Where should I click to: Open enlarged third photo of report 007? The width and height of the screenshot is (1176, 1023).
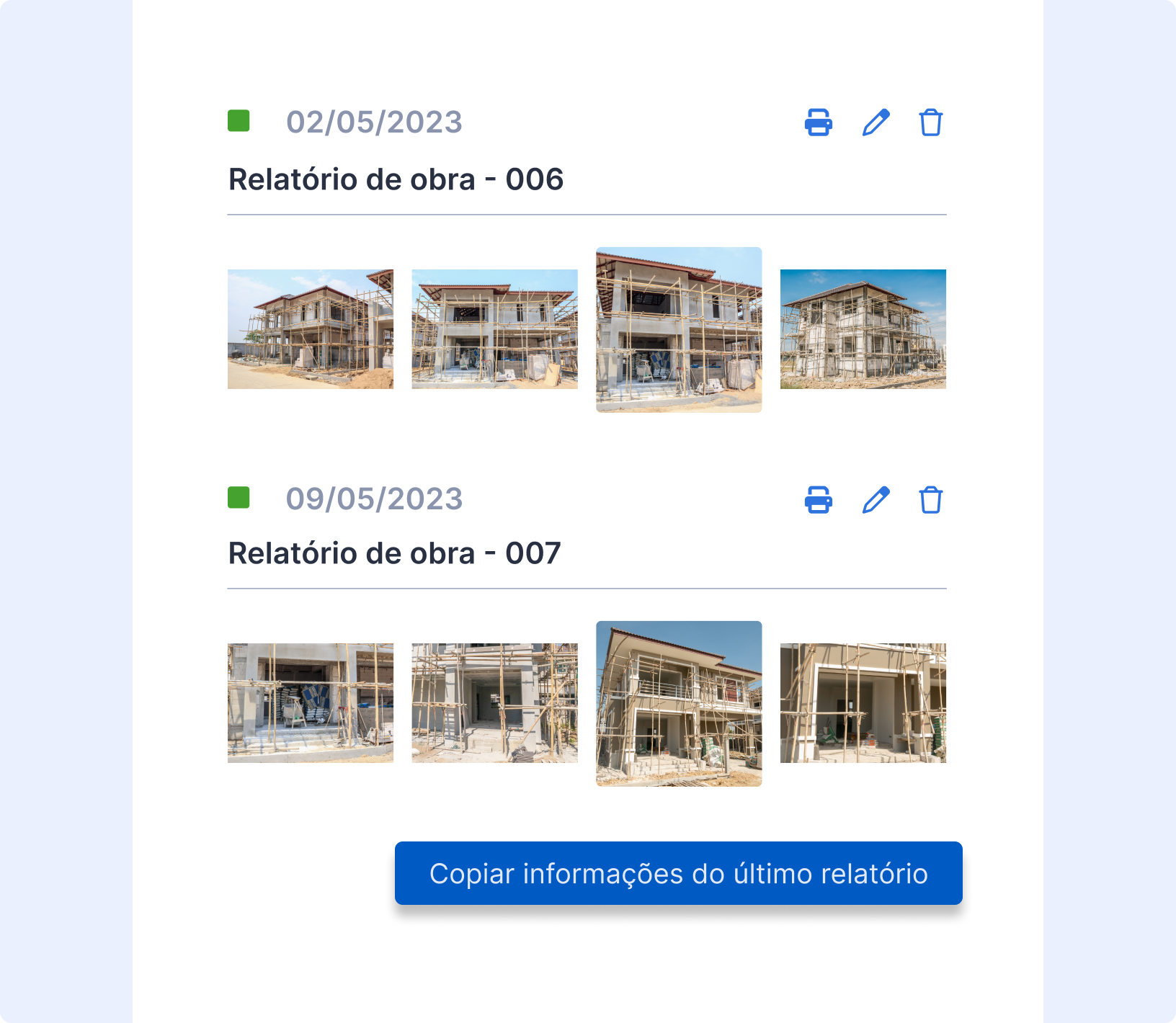[679, 704]
